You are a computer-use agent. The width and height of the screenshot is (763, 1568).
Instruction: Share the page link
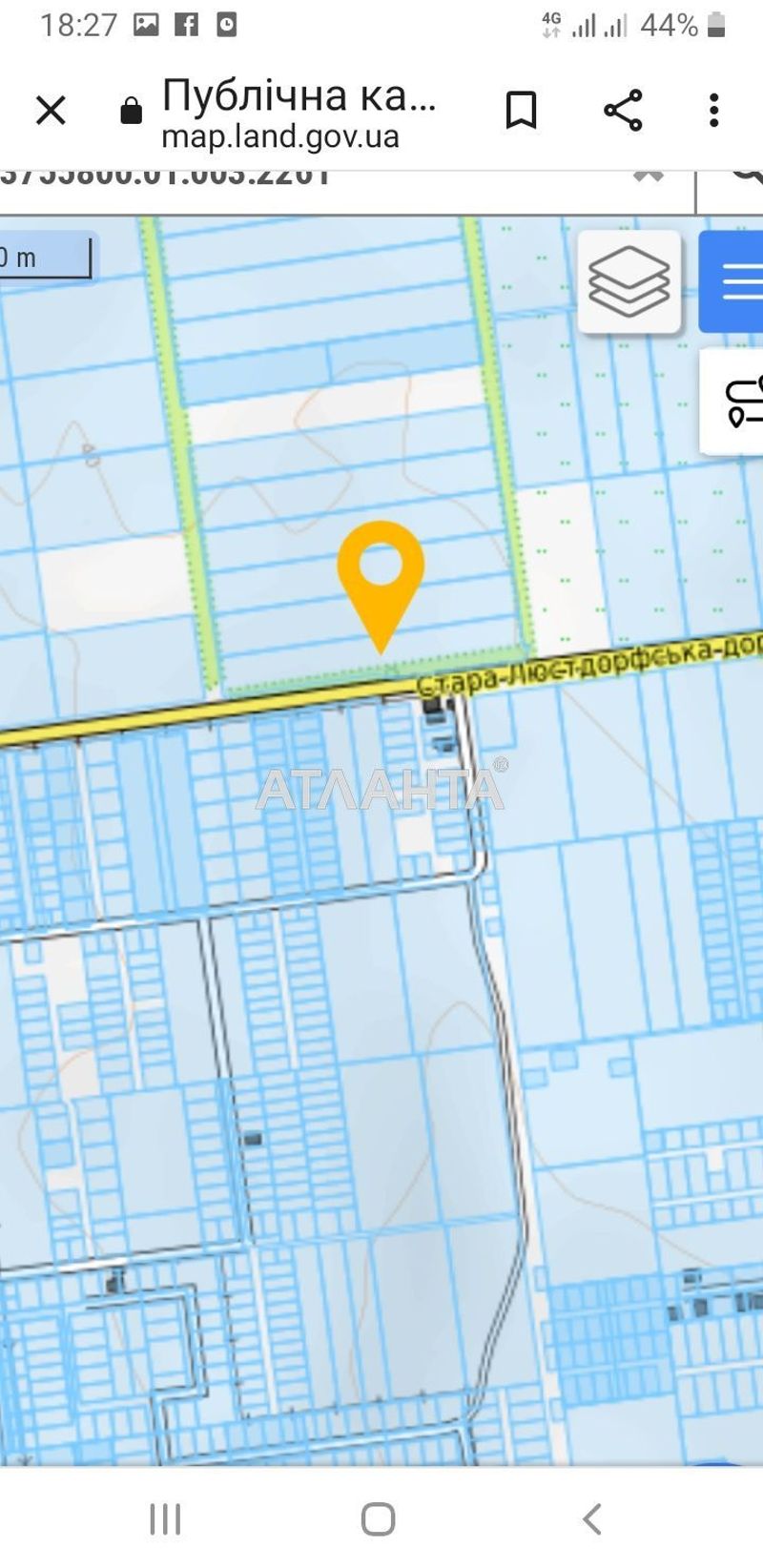click(623, 111)
